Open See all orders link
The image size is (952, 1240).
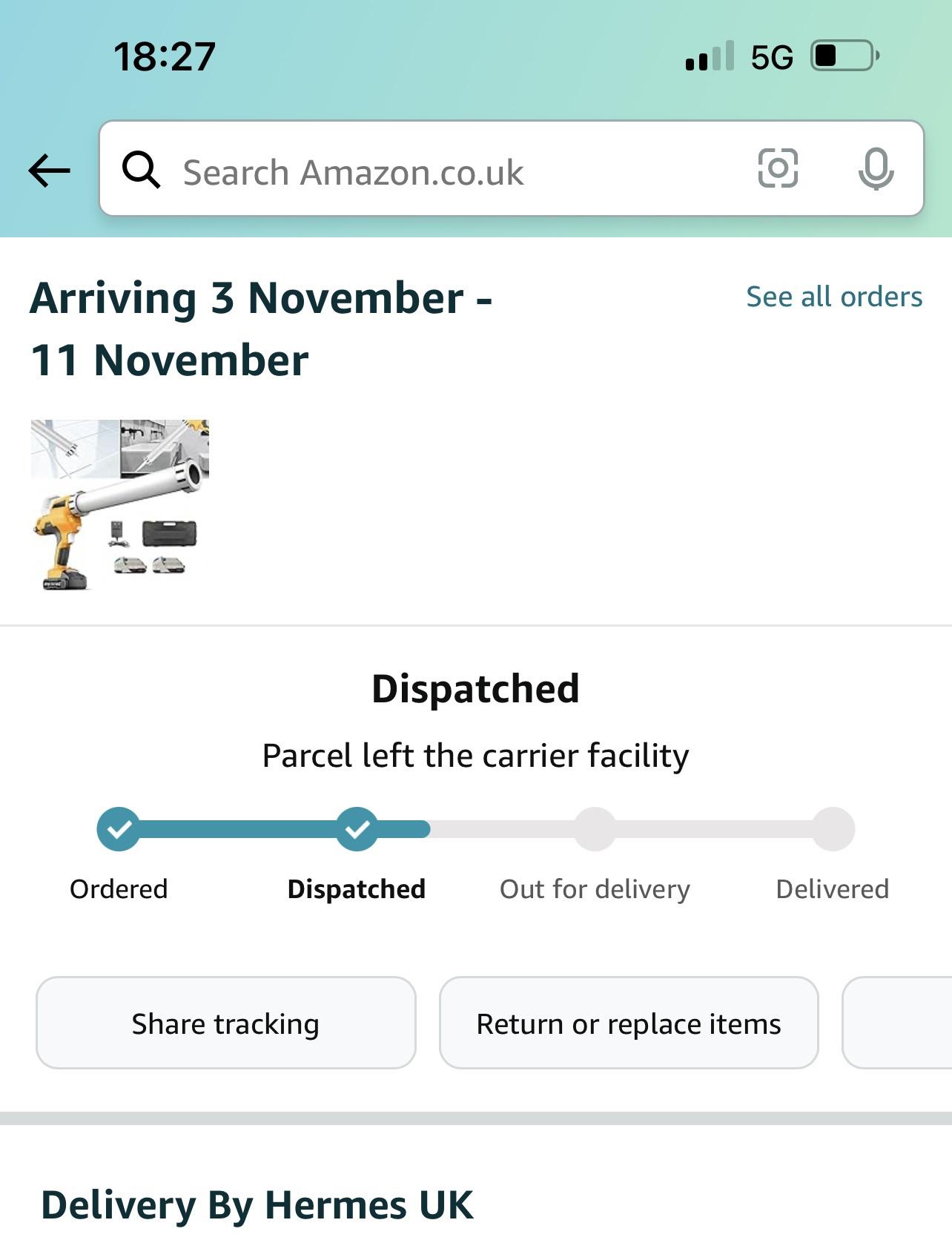tap(833, 297)
